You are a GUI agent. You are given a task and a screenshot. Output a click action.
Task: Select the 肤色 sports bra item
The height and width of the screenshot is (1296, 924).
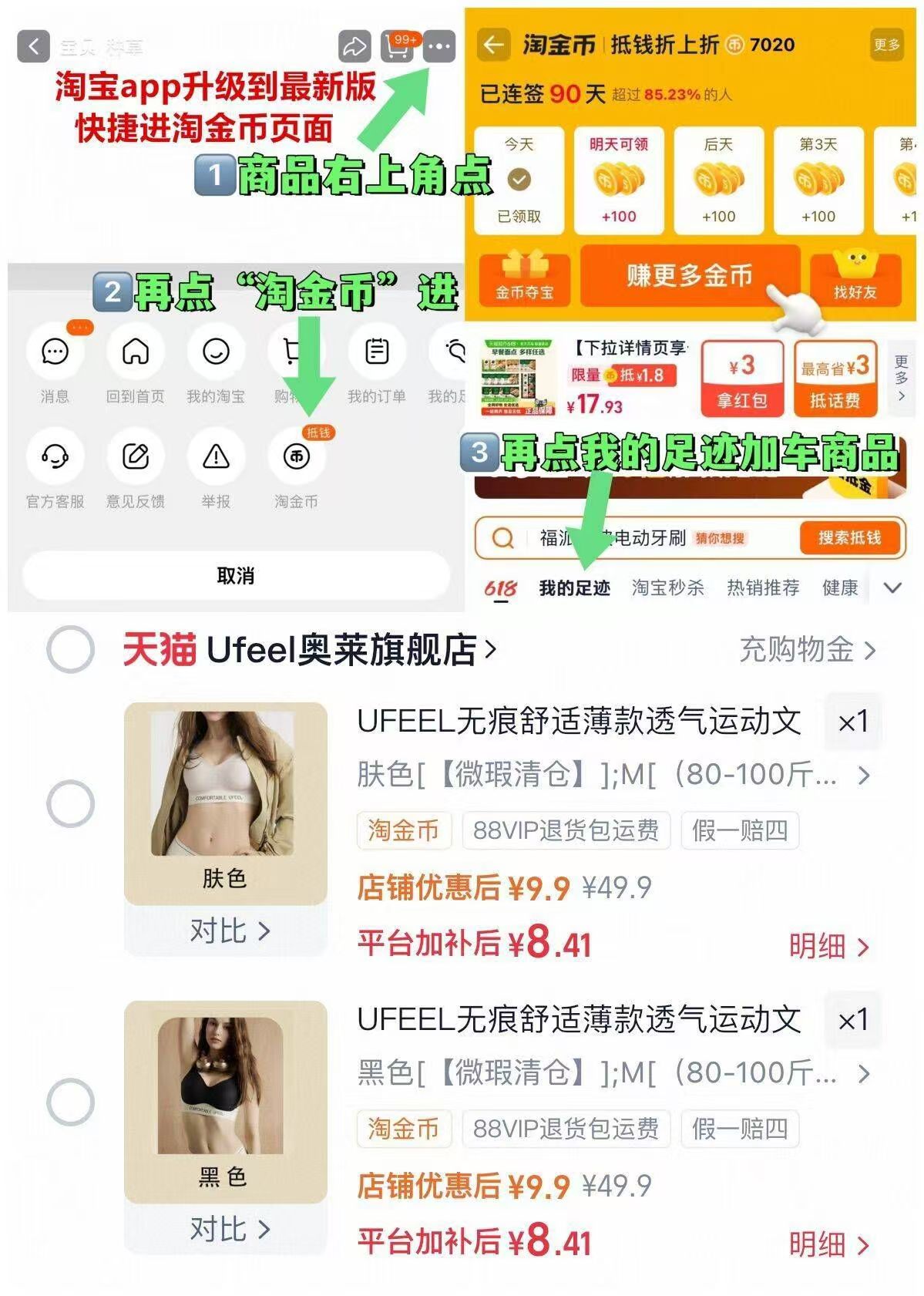pos(70,804)
